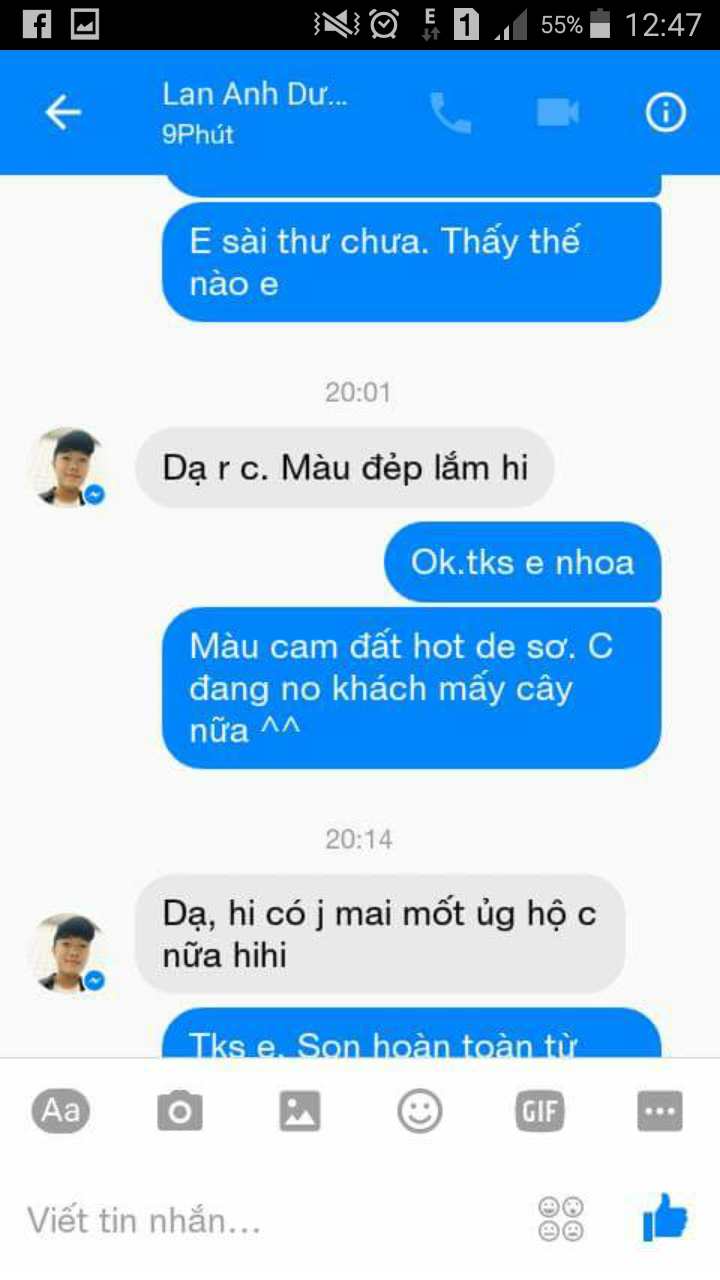
Task: Open the conversation info icon
Action: [666, 113]
